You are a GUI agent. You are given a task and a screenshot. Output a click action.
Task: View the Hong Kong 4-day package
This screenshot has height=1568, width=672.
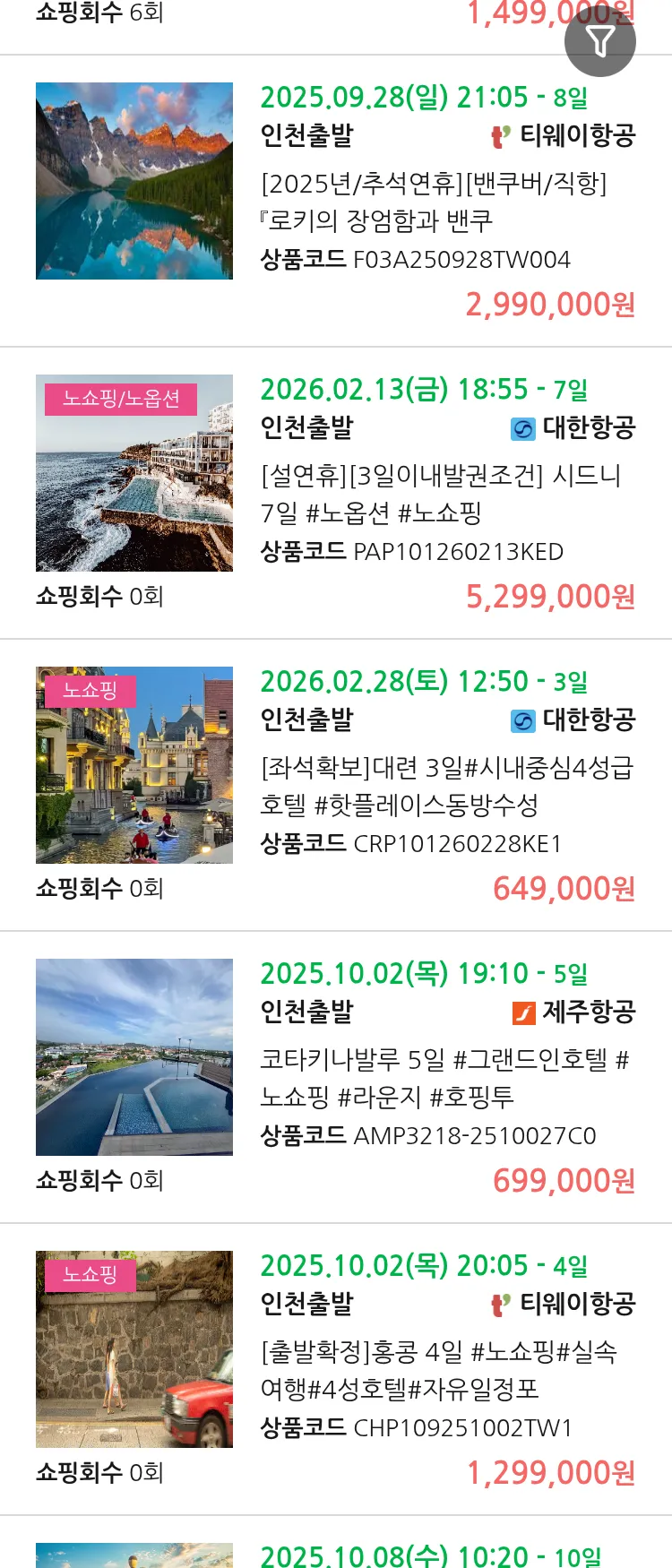point(438,1371)
